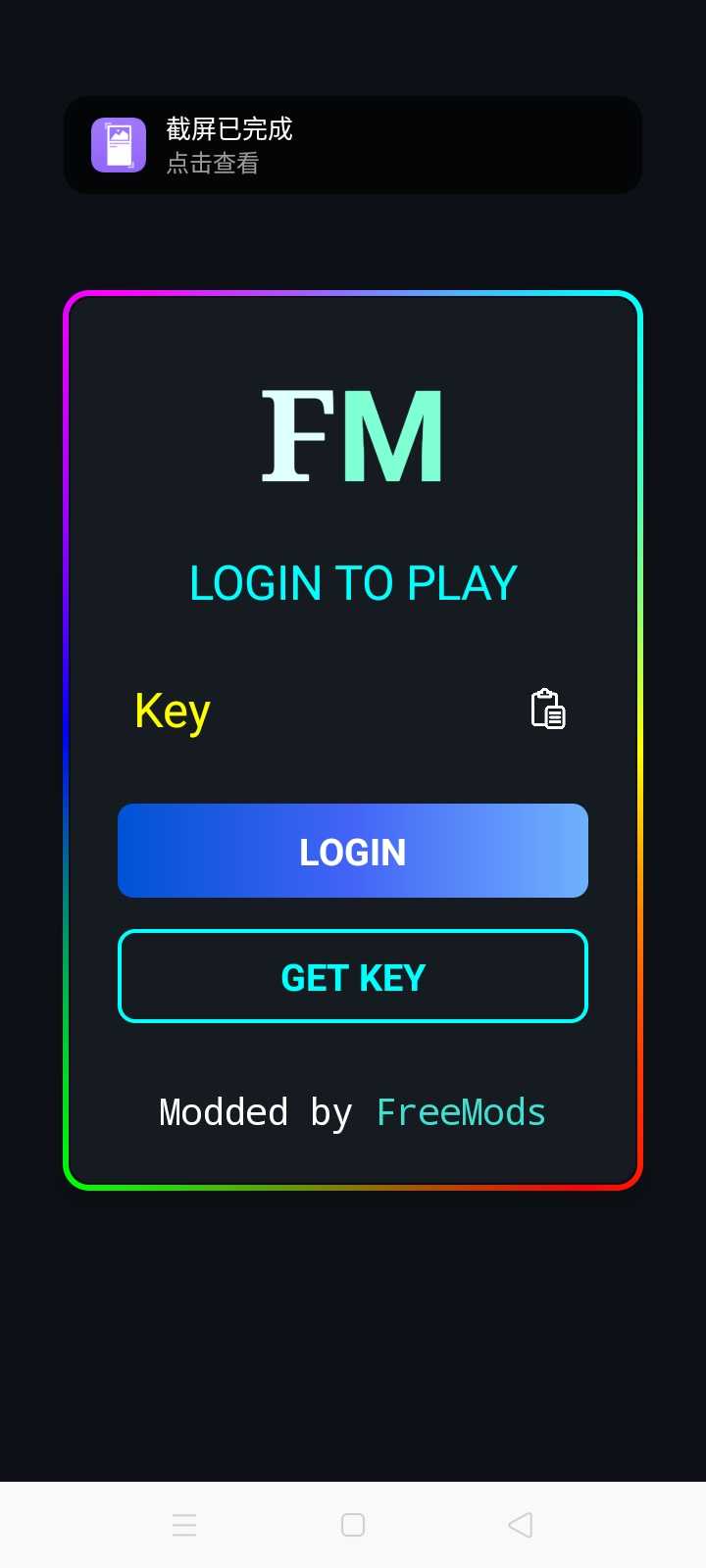Tap GET KEY to obtain a key
Screen dimensions: 706x1568
point(353,976)
